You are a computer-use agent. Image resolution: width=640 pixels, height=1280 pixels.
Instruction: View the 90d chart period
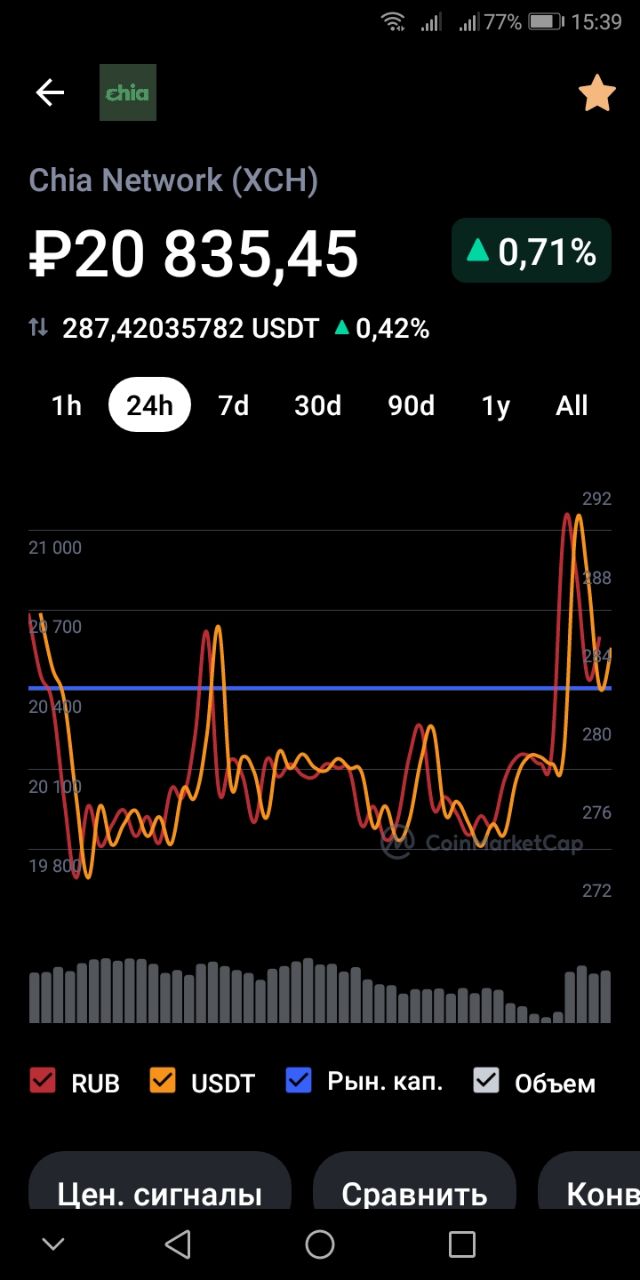[x=411, y=405]
